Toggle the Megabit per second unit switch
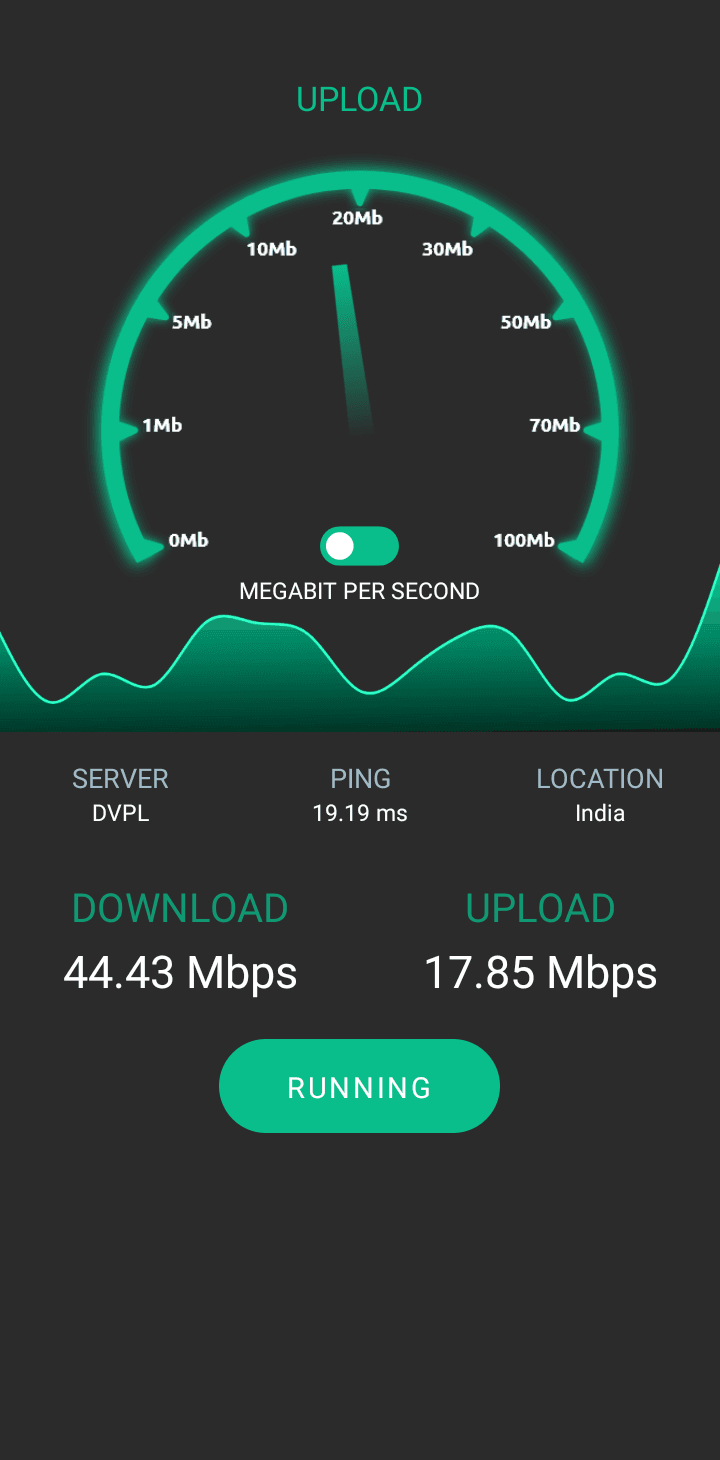The image size is (720, 1460). 359,546
